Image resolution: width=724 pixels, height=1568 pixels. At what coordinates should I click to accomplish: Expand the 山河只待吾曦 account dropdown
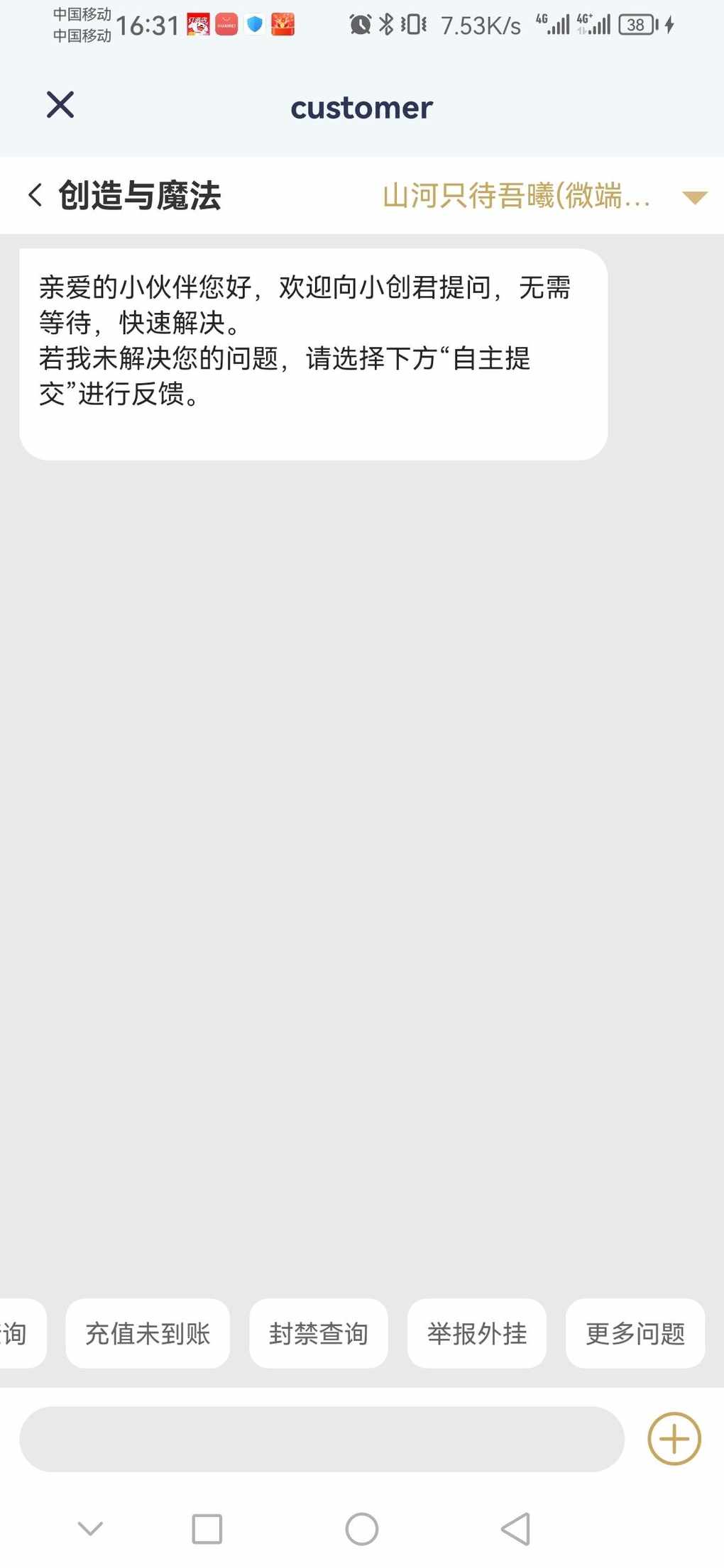[694, 197]
